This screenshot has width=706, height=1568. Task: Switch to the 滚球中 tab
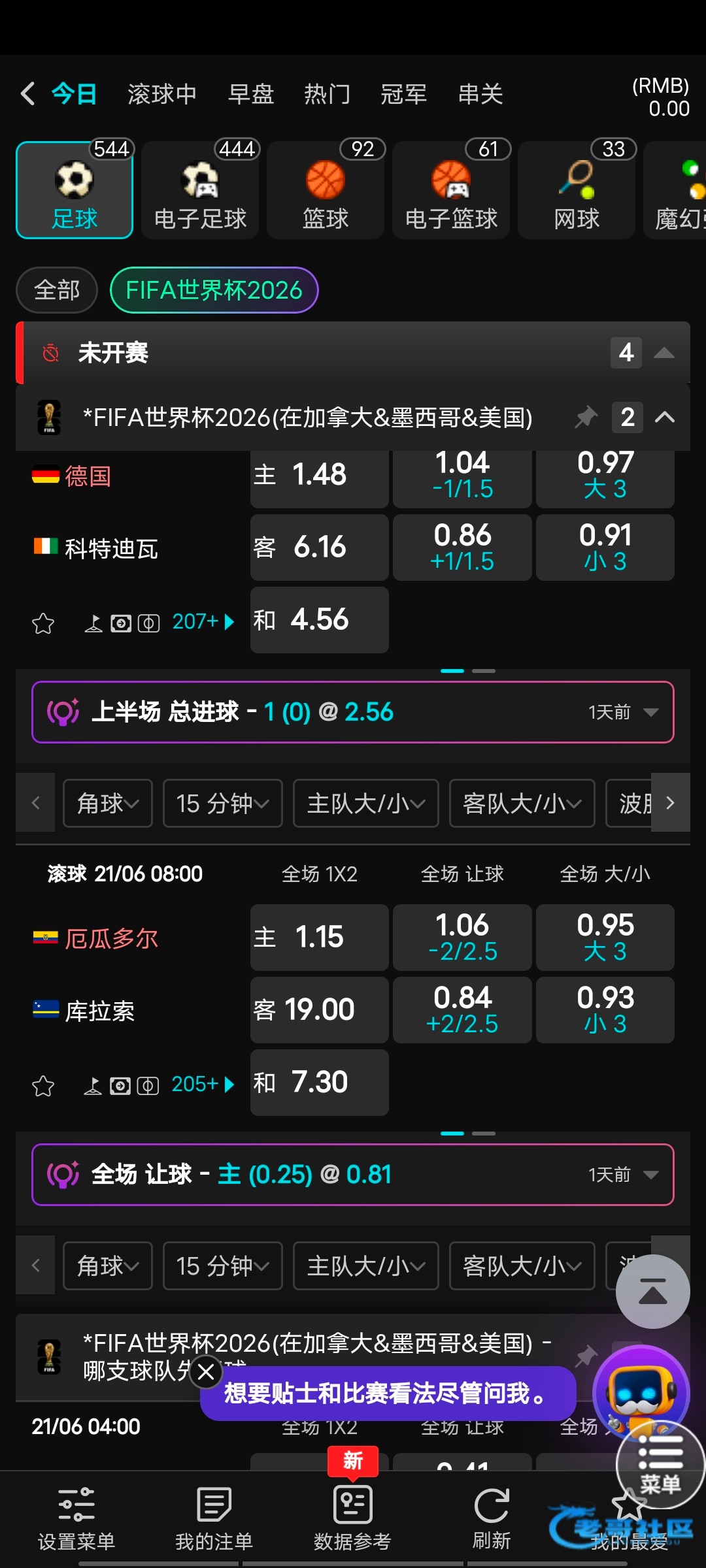pos(162,94)
